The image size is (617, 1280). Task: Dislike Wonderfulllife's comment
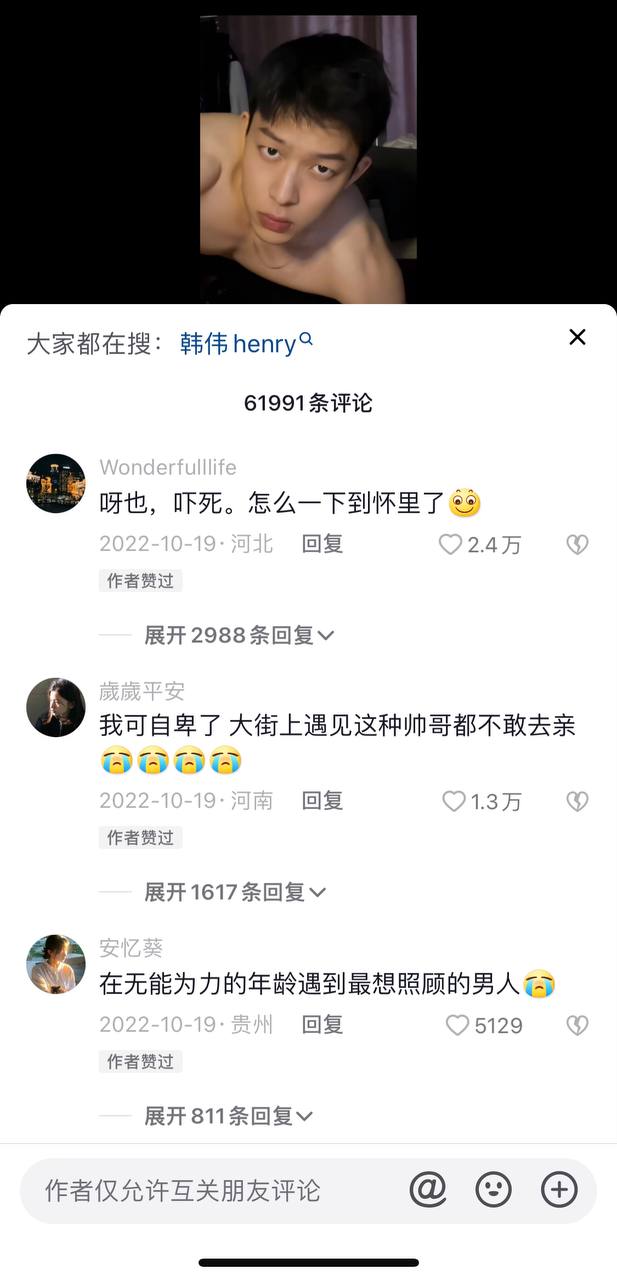coord(577,545)
